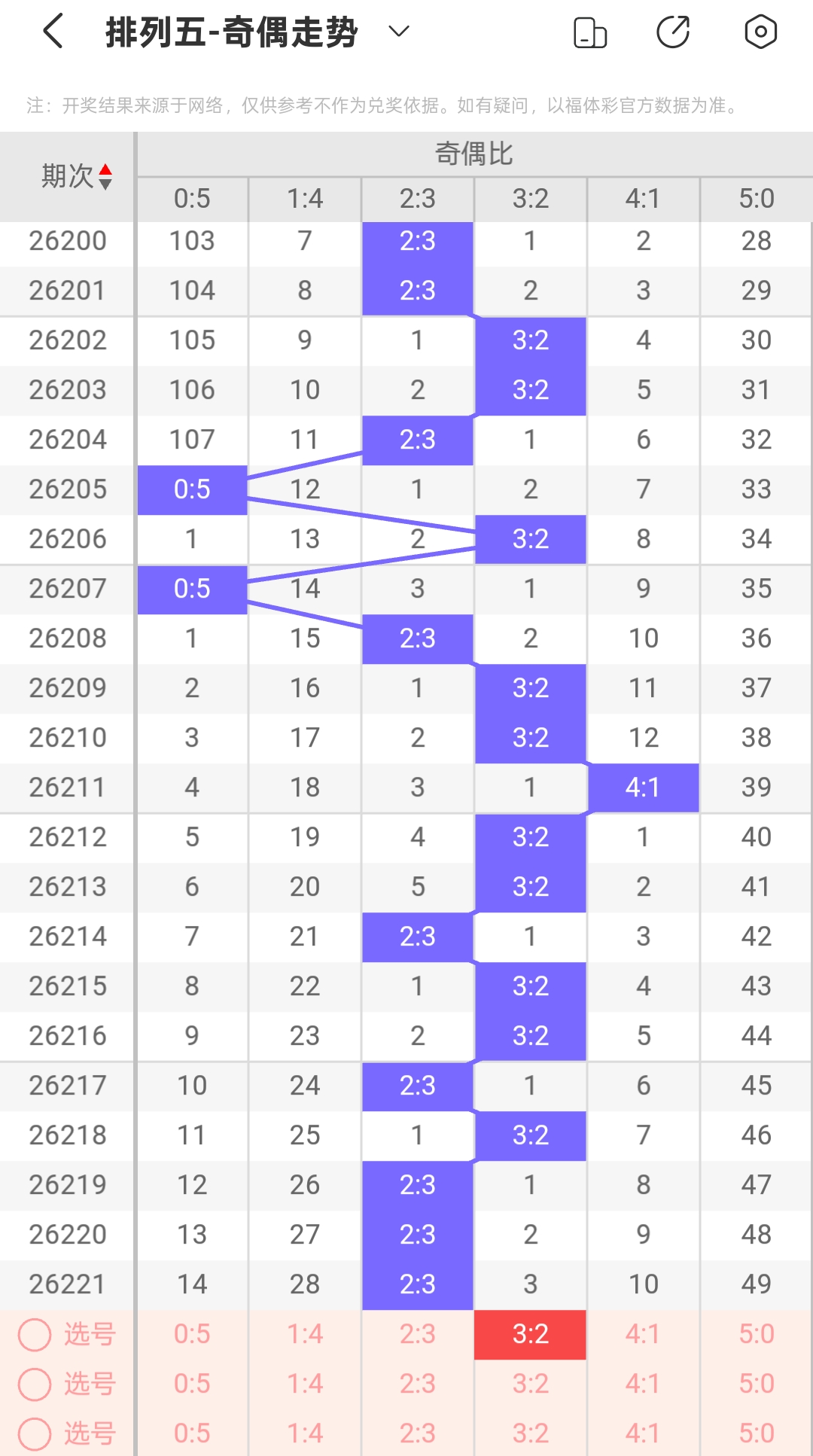Select 1:4 in the third 选号 row
This screenshot has width=813, height=1456.
pos(305,1433)
